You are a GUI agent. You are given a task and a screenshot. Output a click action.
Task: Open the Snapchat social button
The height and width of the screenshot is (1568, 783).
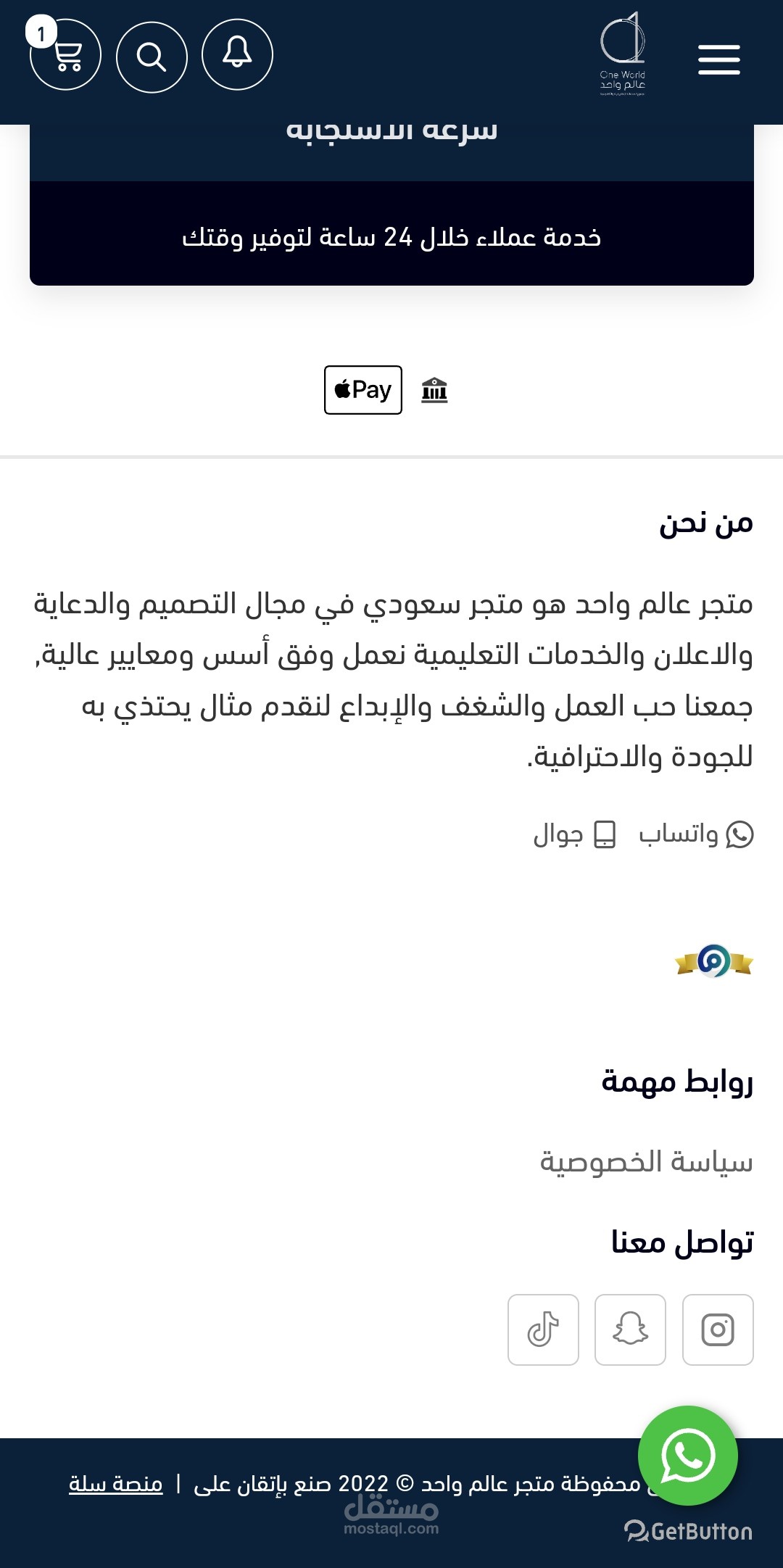(630, 1330)
